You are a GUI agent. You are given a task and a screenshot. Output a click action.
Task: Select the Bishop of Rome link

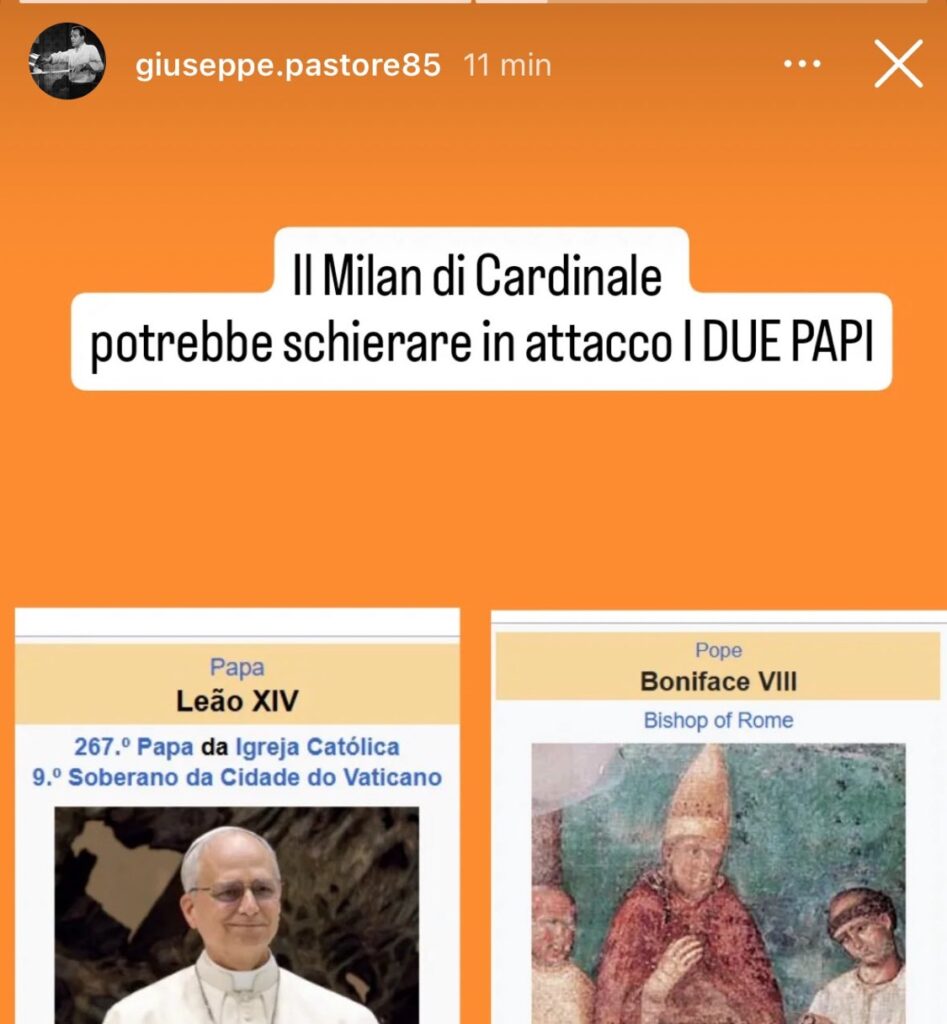pos(718,720)
